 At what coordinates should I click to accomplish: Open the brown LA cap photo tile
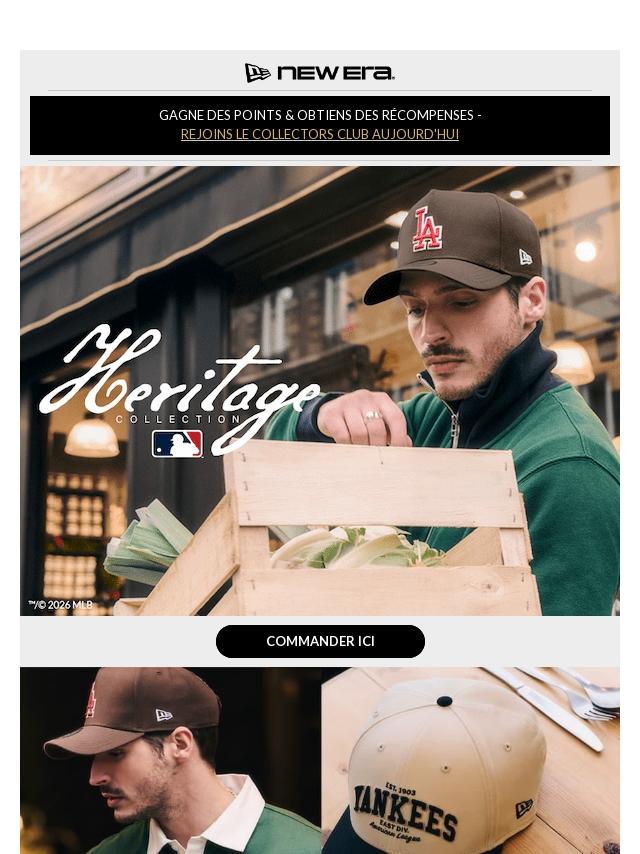click(170, 760)
